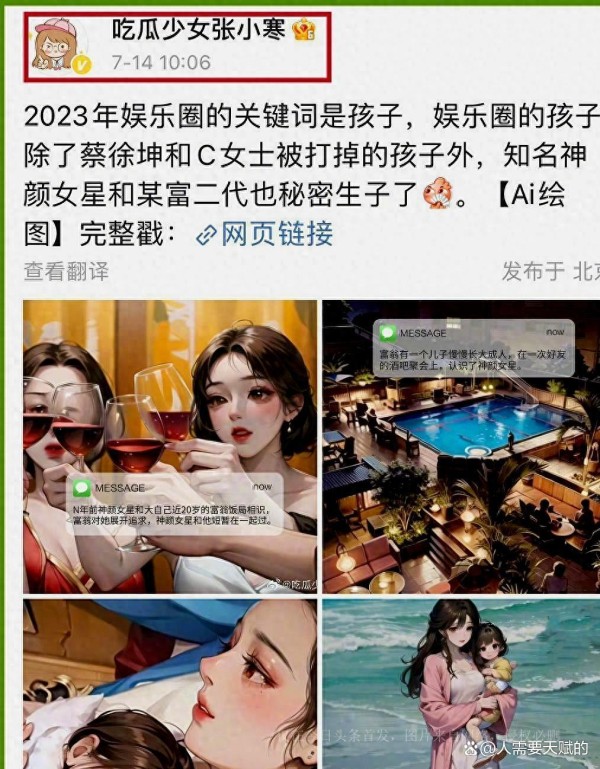Screen dimensions: 600x769
Task: Open the username 吃瓜少女张小寒
Action: coord(199,29)
